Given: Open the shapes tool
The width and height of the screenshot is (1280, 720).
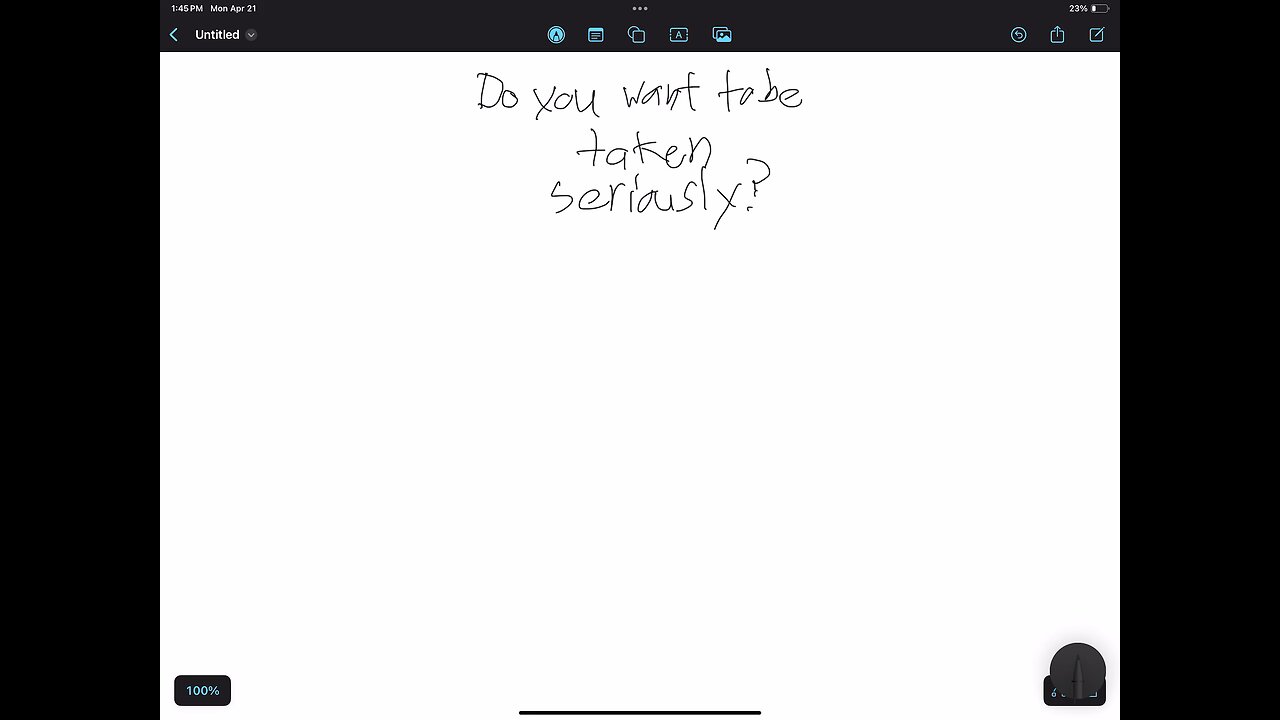Looking at the screenshot, I should tap(636, 35).
